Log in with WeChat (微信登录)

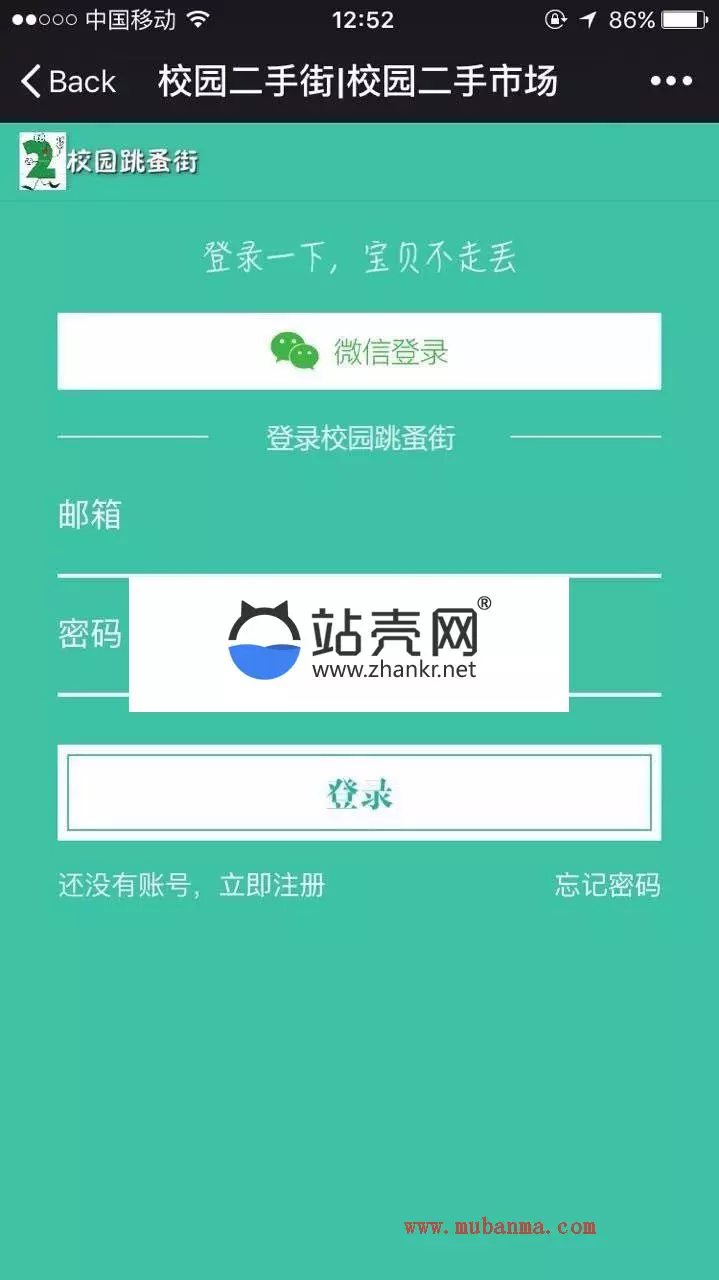(359, 351)
